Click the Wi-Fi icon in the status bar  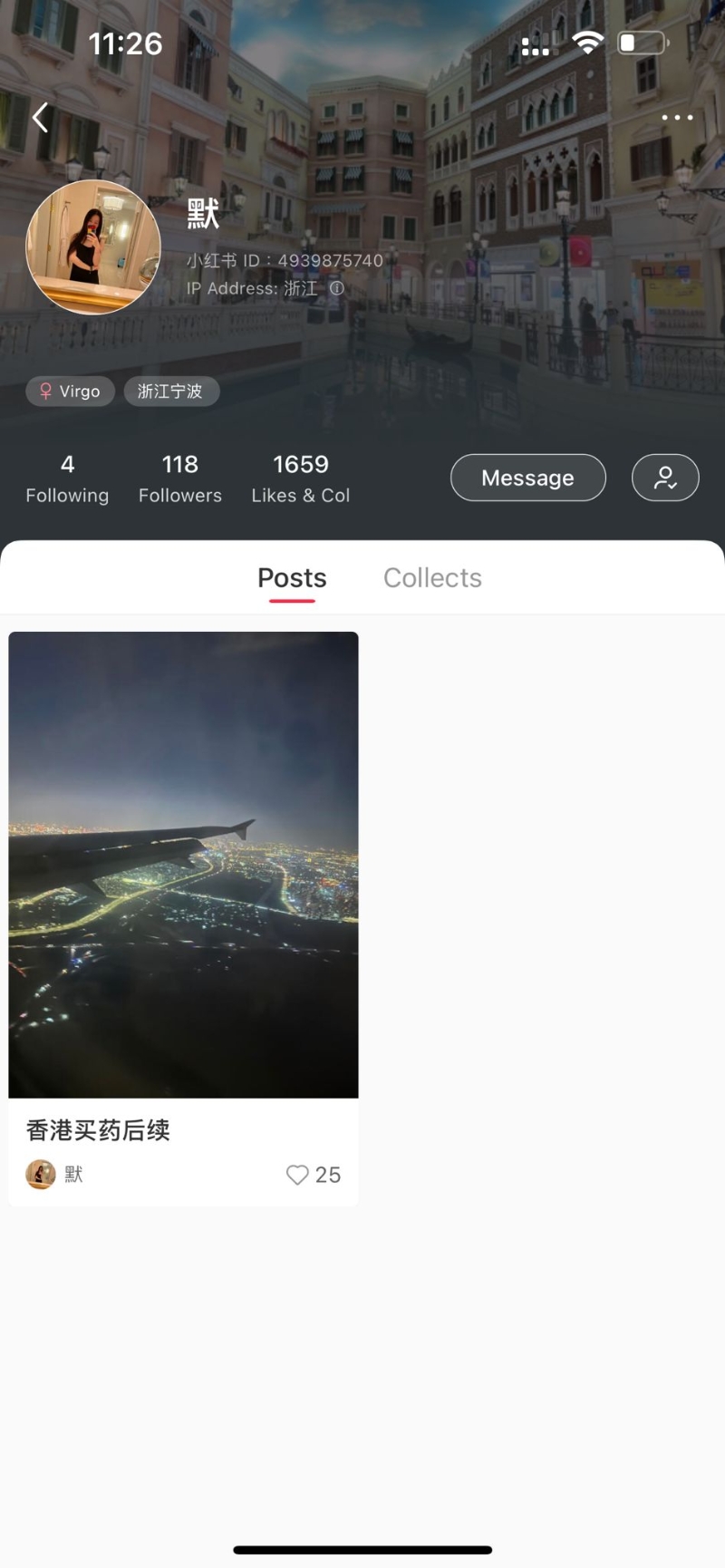585,42
